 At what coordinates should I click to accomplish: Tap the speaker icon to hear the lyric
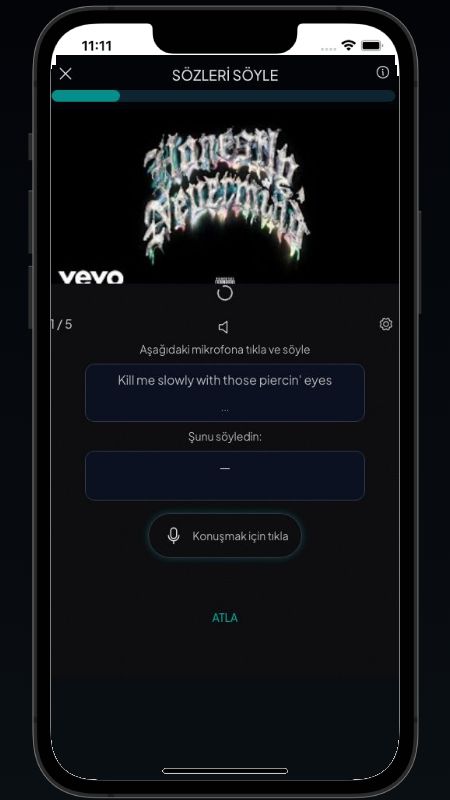(x=223, y=328)
